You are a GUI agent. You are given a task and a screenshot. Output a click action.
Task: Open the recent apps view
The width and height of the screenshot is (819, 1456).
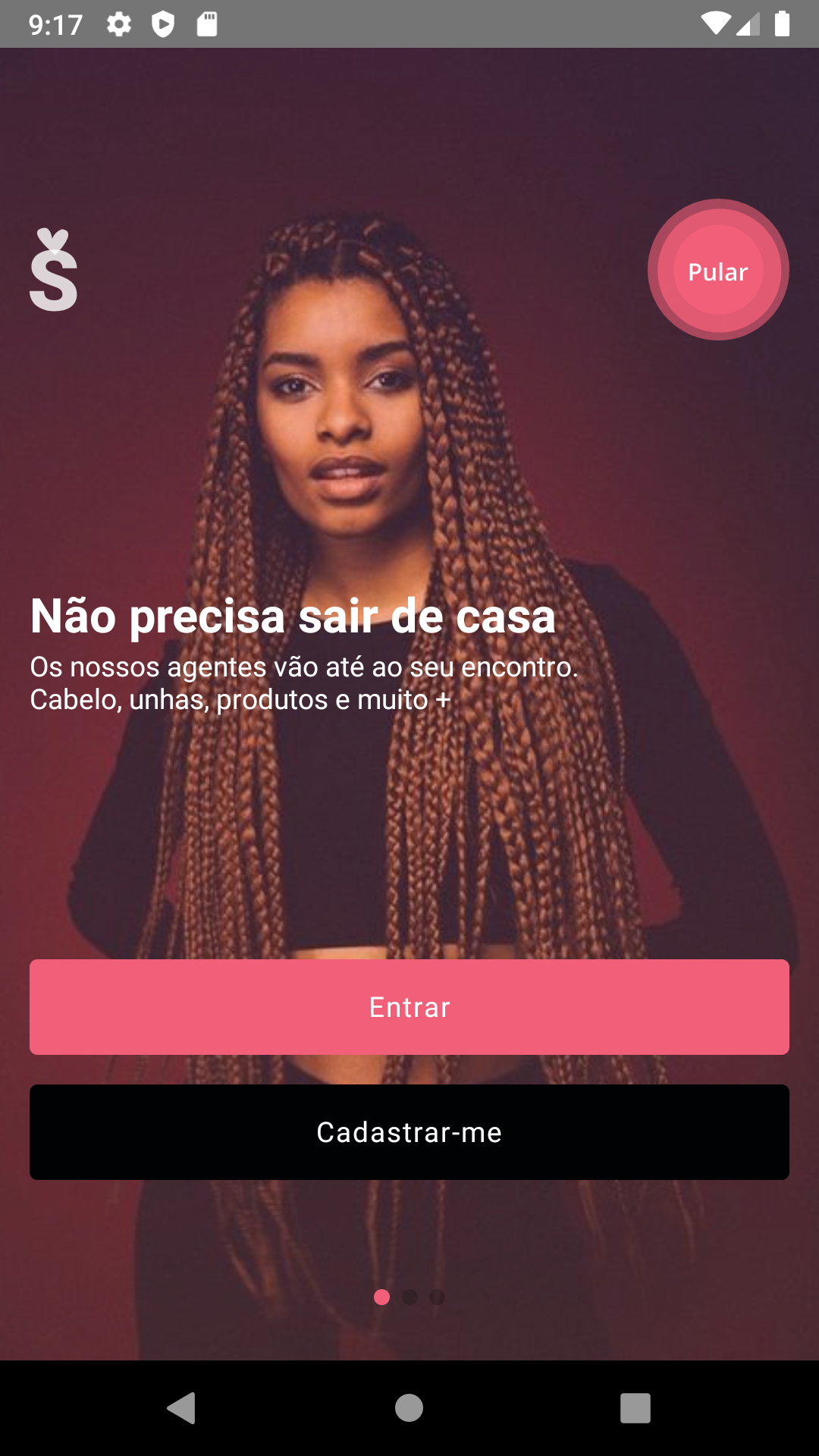(x=635, y=1408)
